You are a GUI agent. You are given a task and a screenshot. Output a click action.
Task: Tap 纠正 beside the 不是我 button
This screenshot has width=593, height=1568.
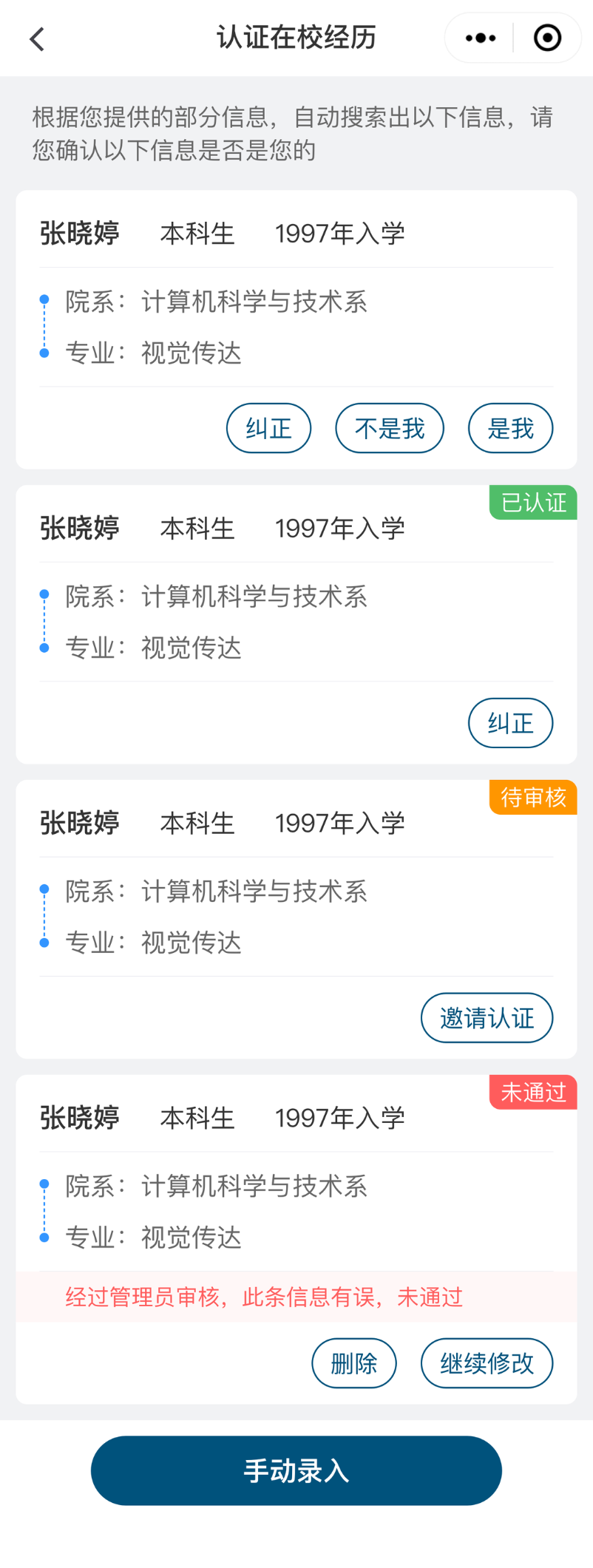point(268,428)
